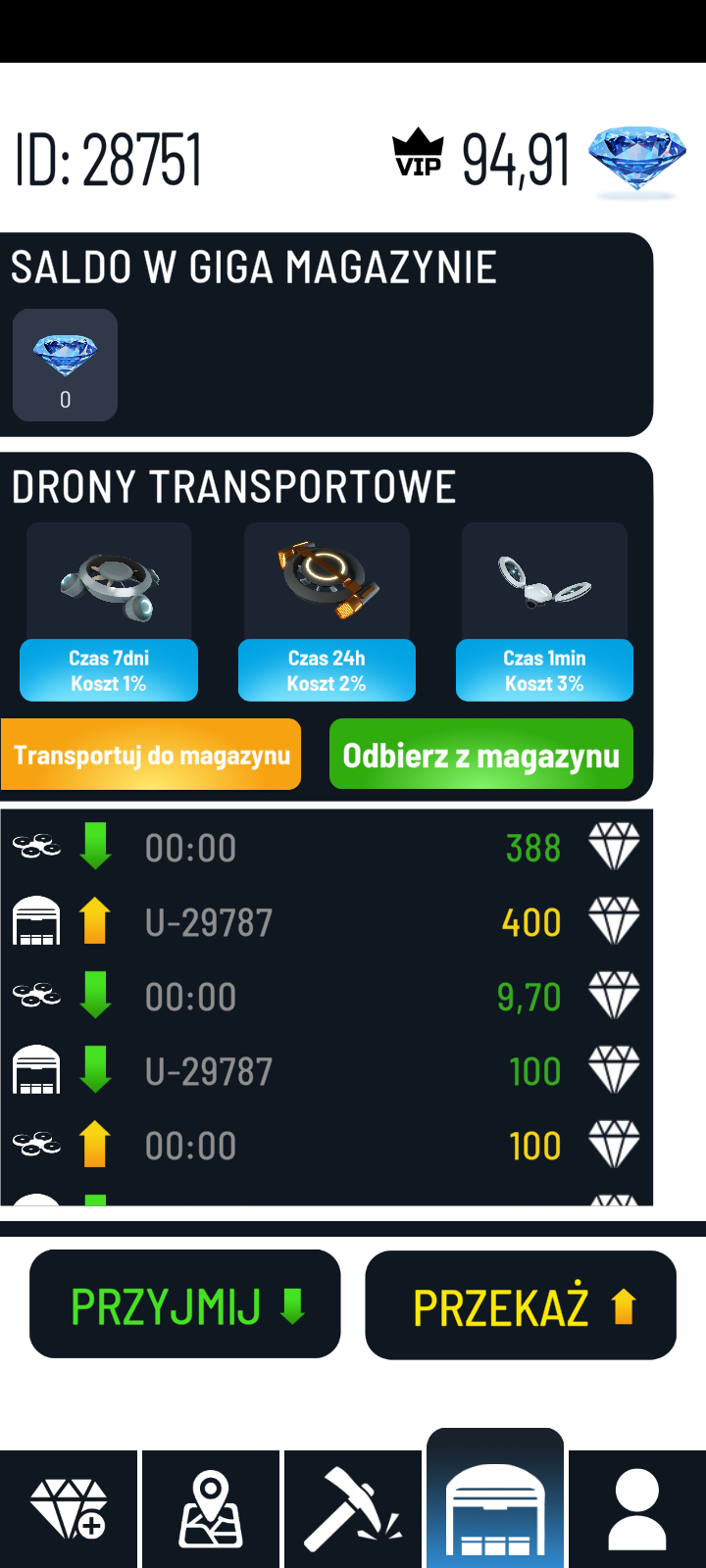This screenshot has width=706, height=1568.
Task: Choose the 24h drone with 2% cost
Action: coord(327,612)
